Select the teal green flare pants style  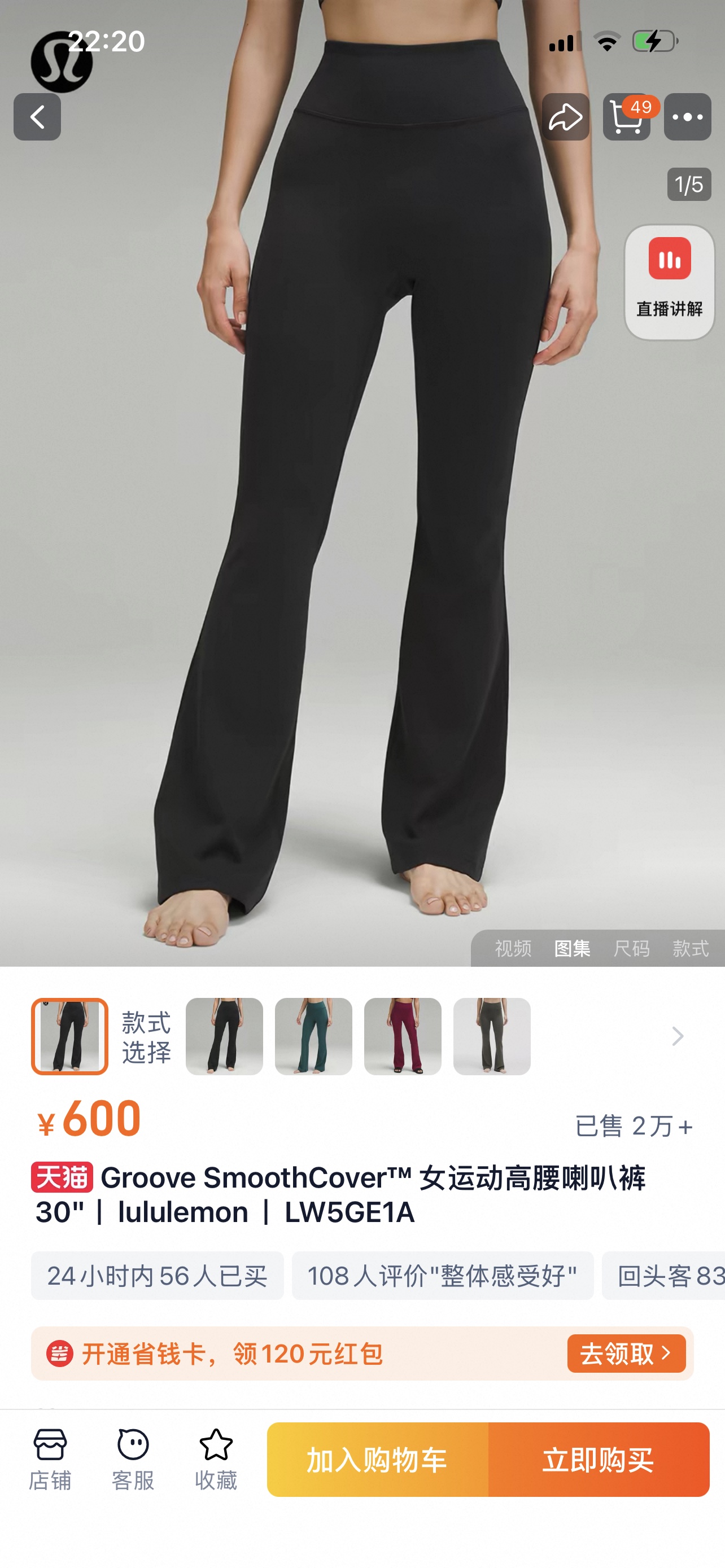(x=313, y=1036)
